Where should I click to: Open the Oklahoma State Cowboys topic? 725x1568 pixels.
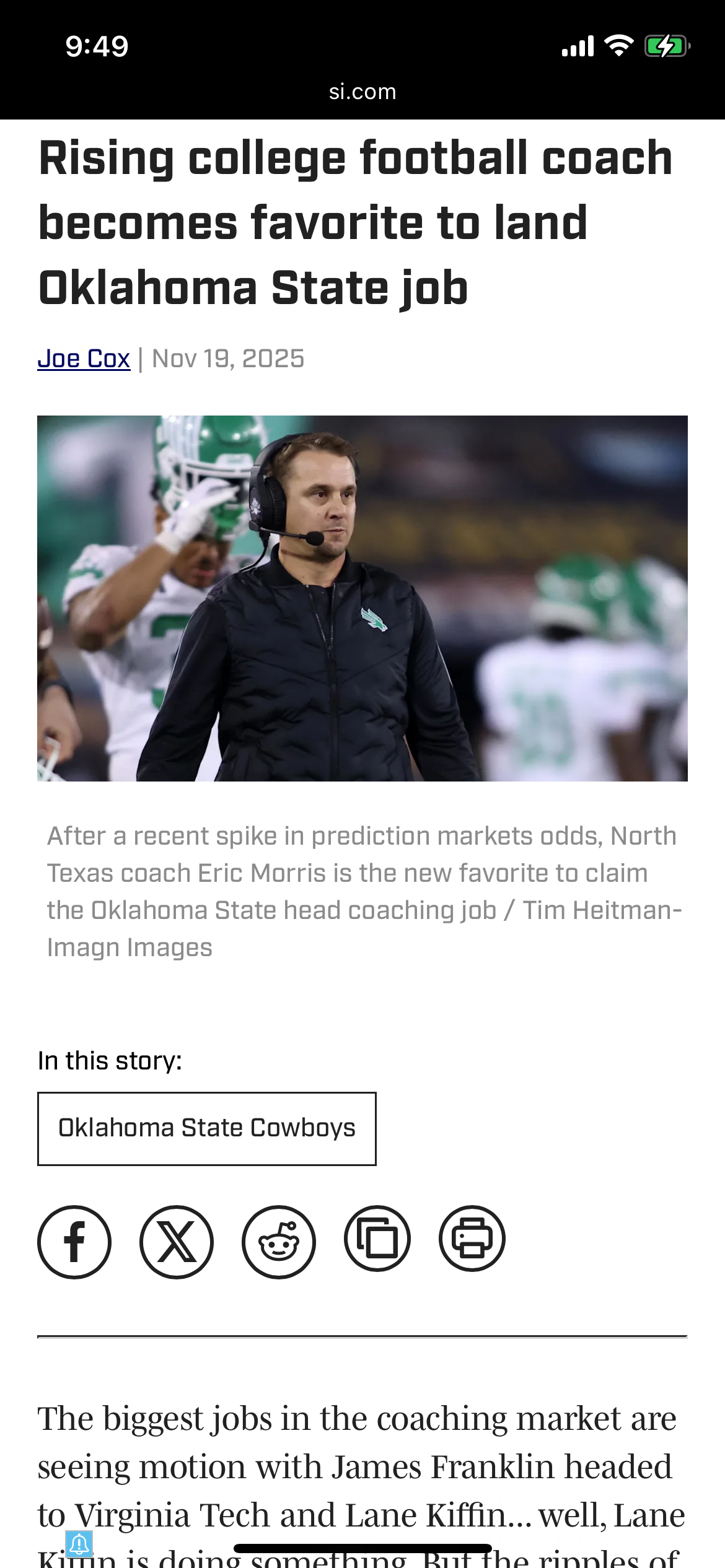[x=206, y=1128]
